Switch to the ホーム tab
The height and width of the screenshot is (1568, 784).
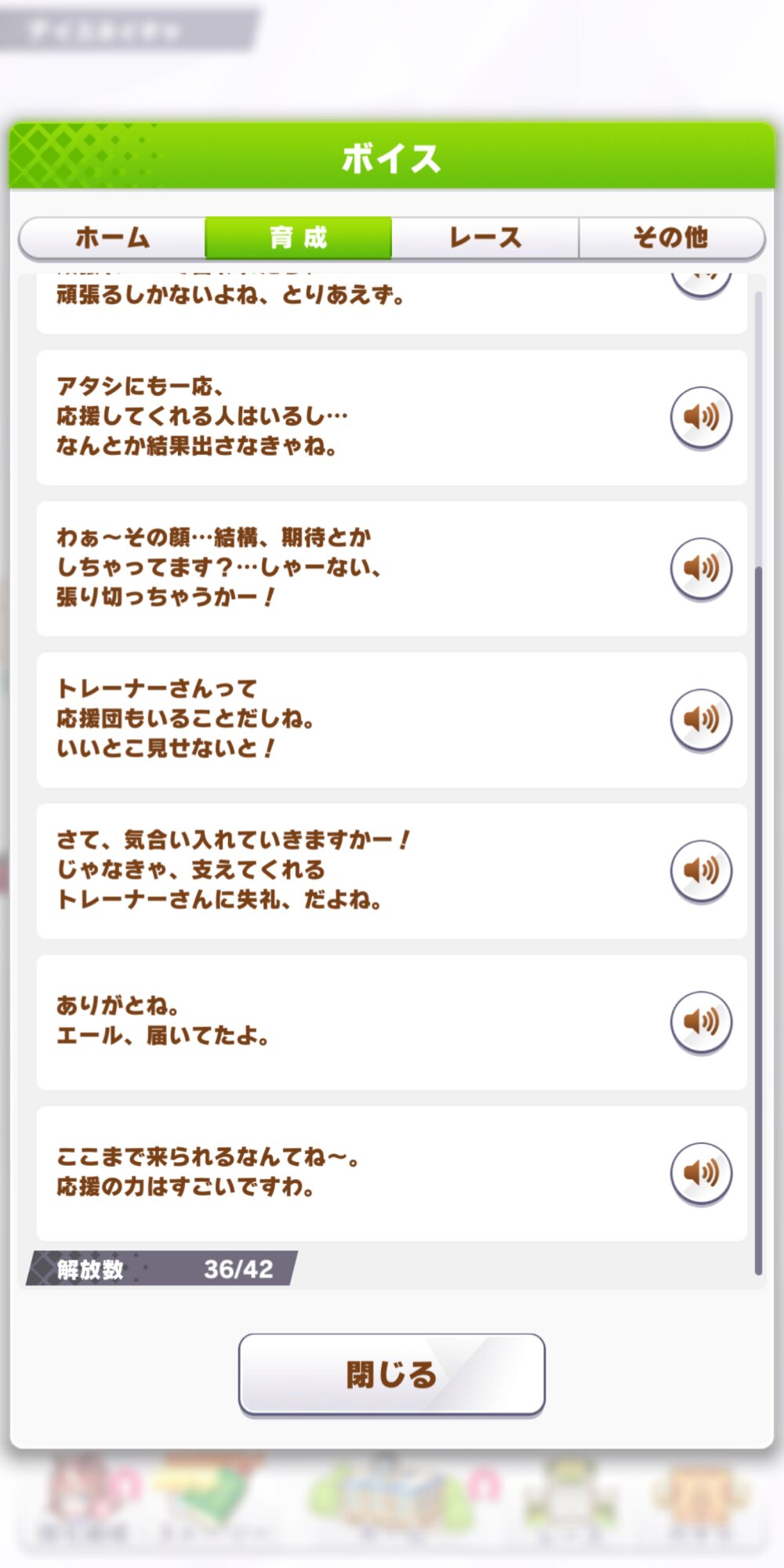click(x=112, y=238)
